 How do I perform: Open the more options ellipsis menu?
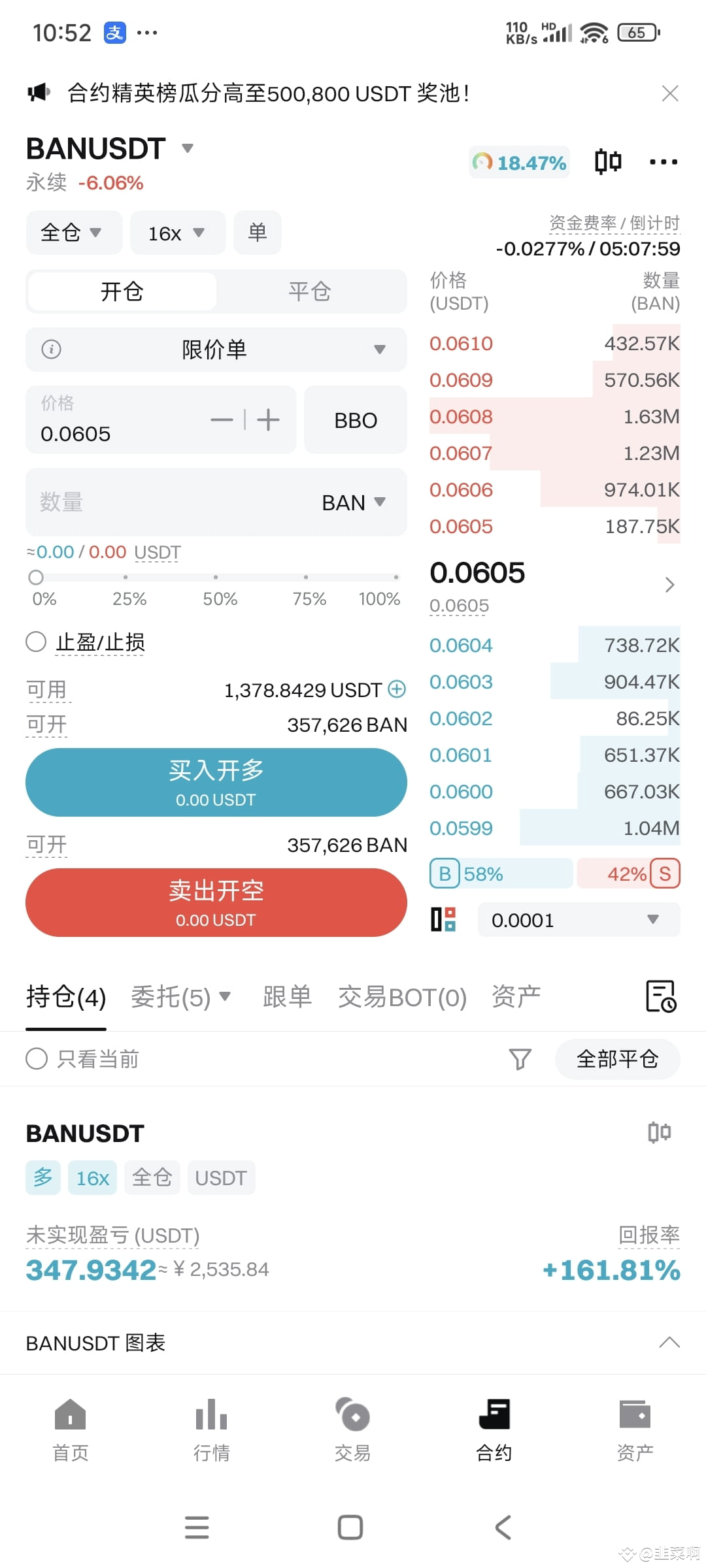click(662, 161)
